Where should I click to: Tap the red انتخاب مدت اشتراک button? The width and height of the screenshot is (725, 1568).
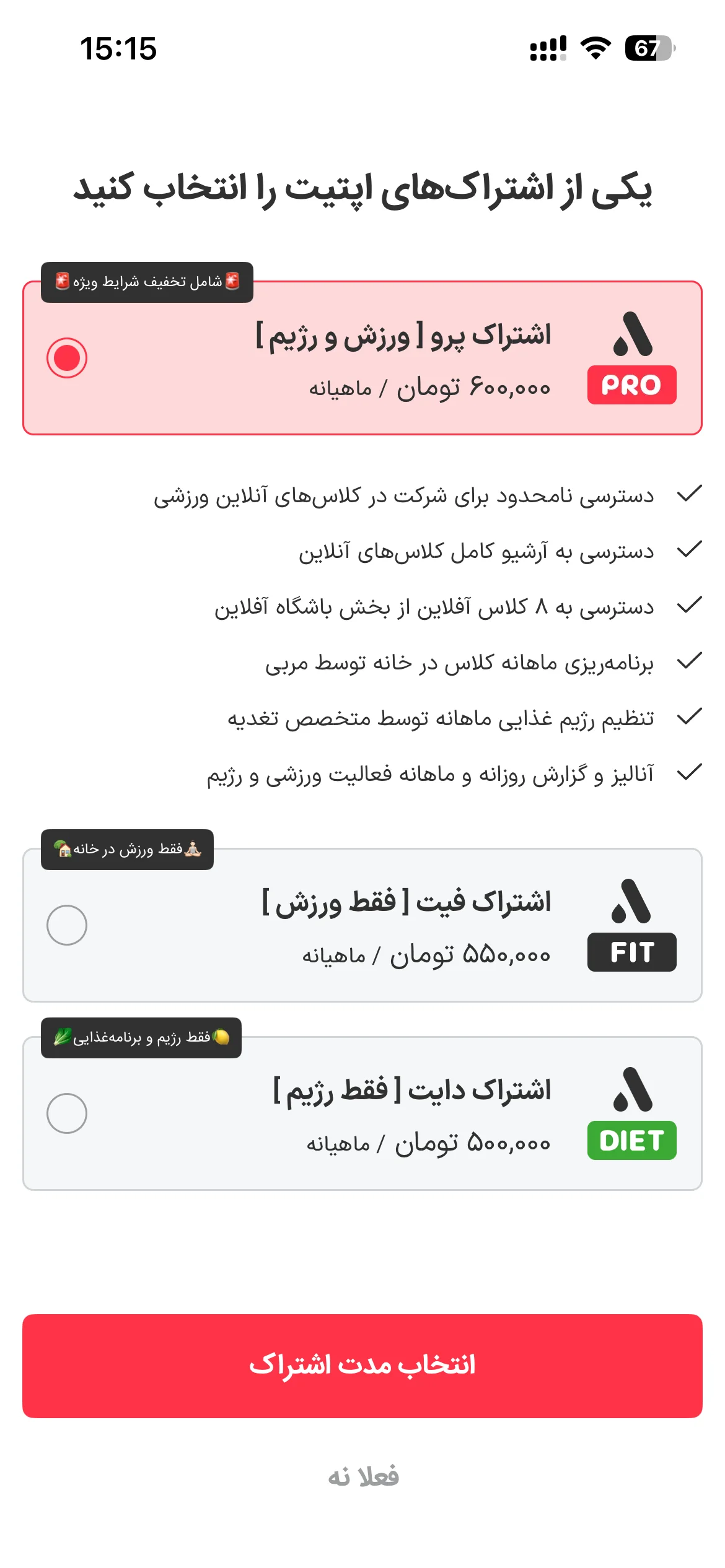(362, 1366)
